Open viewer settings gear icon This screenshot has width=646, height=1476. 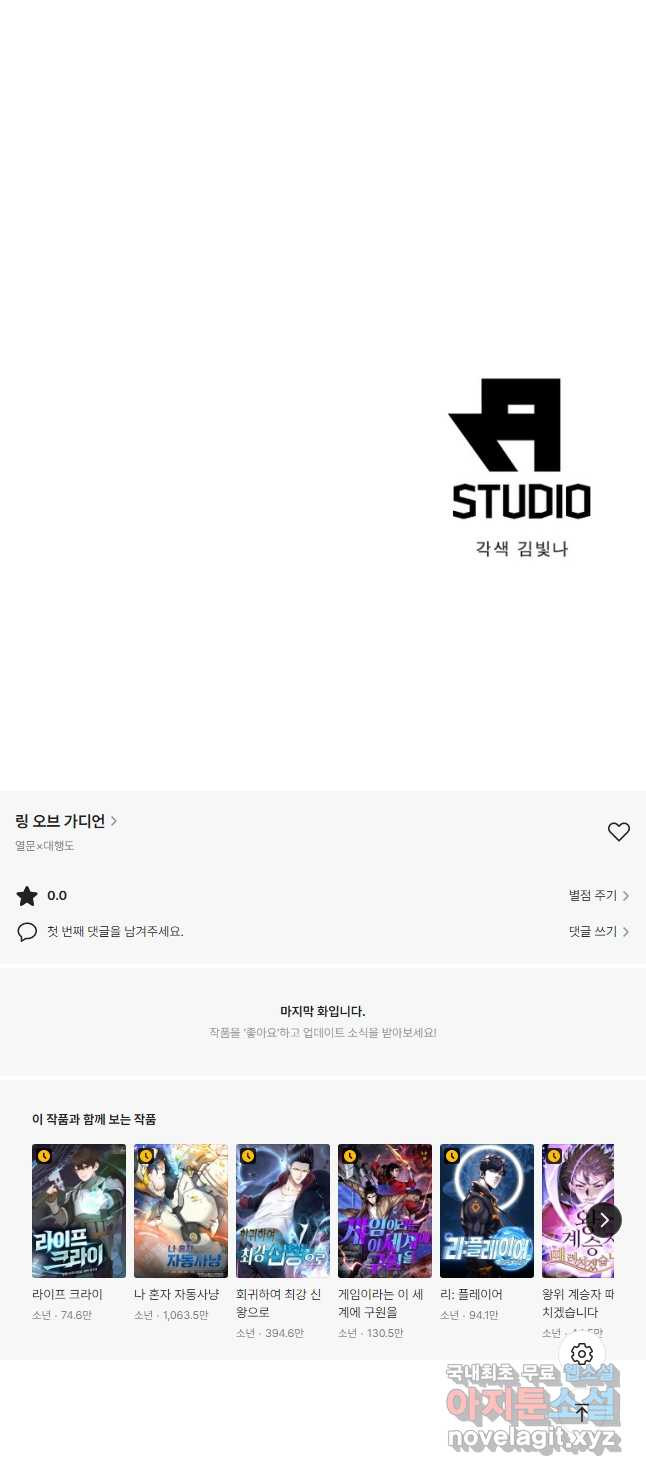(x=582, y=1354)
